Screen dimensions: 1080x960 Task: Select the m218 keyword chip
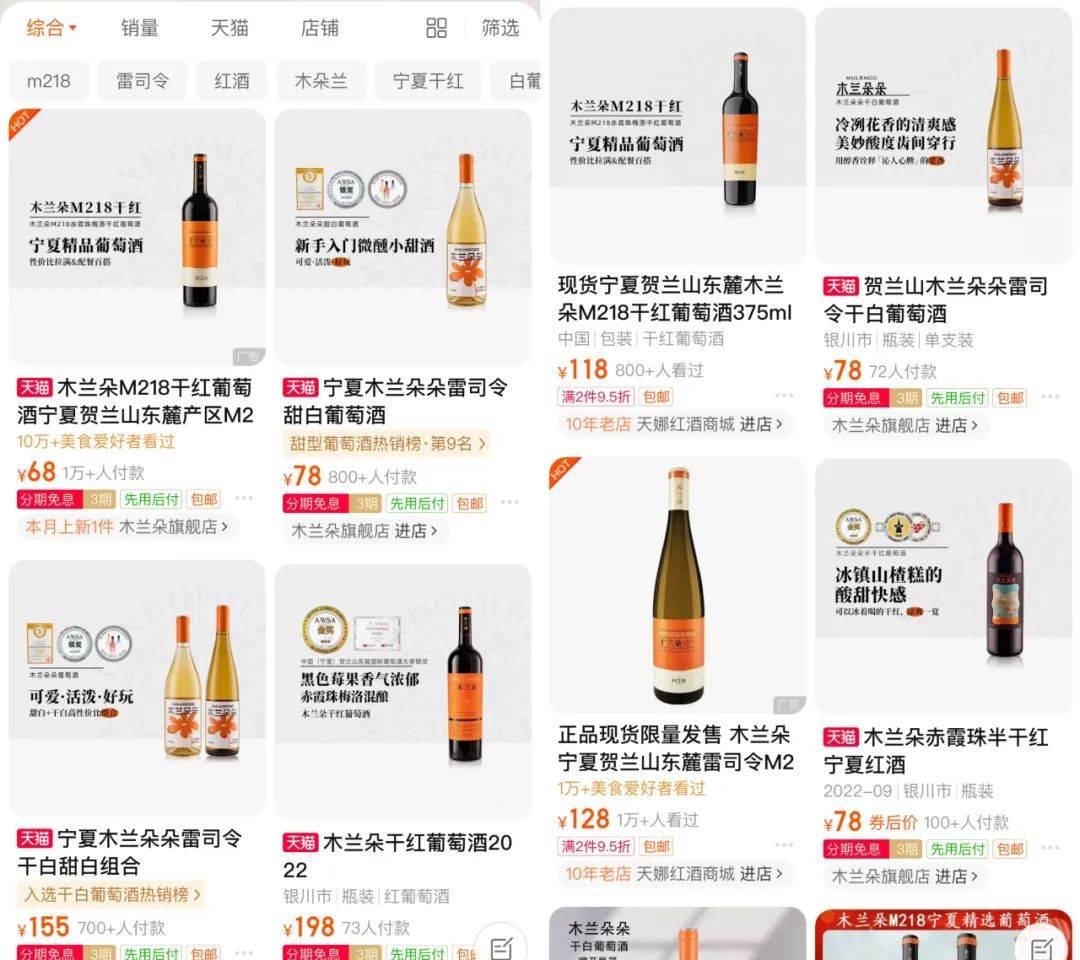49,81
